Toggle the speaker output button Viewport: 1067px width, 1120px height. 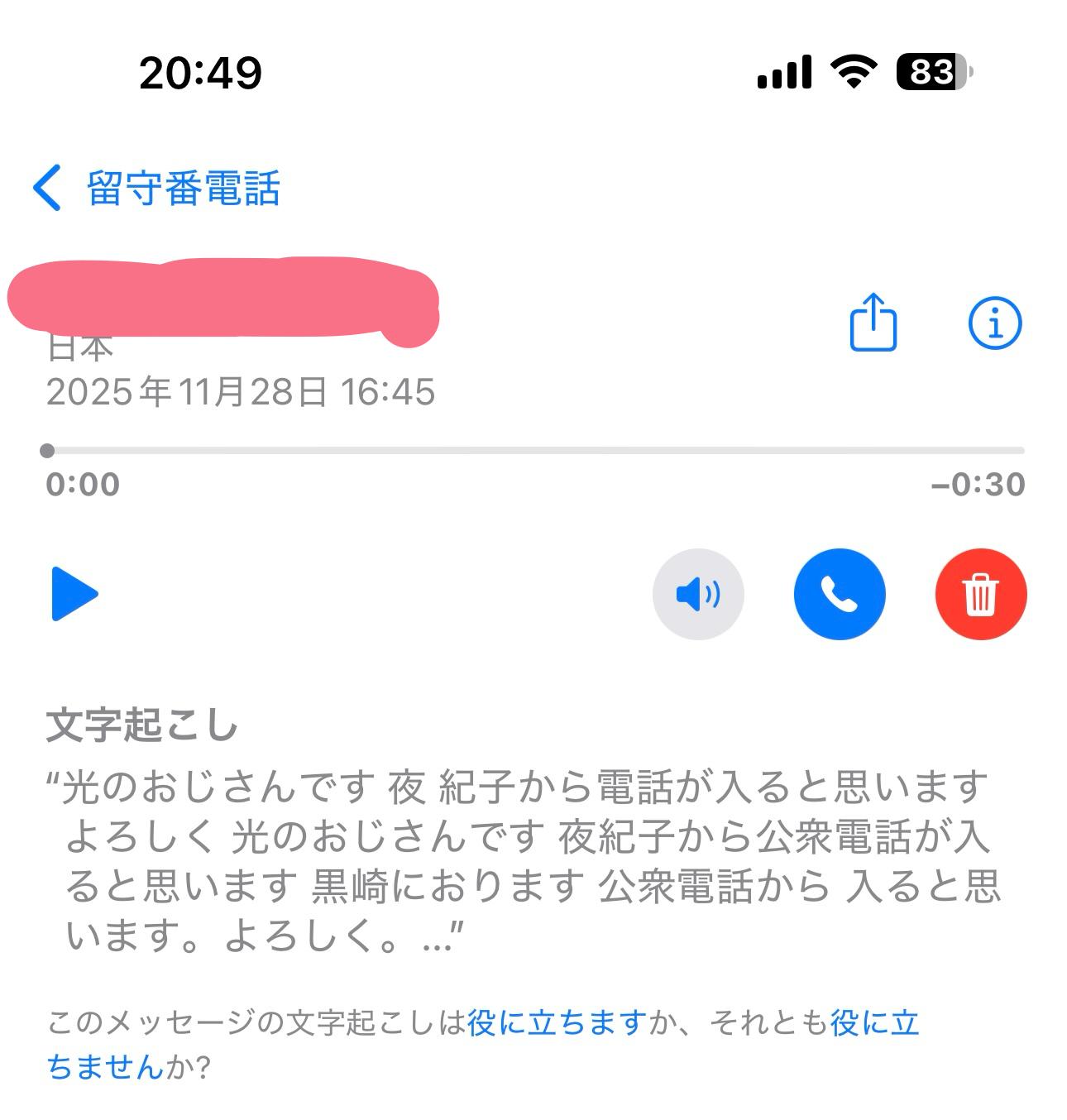tap(698, 594)
